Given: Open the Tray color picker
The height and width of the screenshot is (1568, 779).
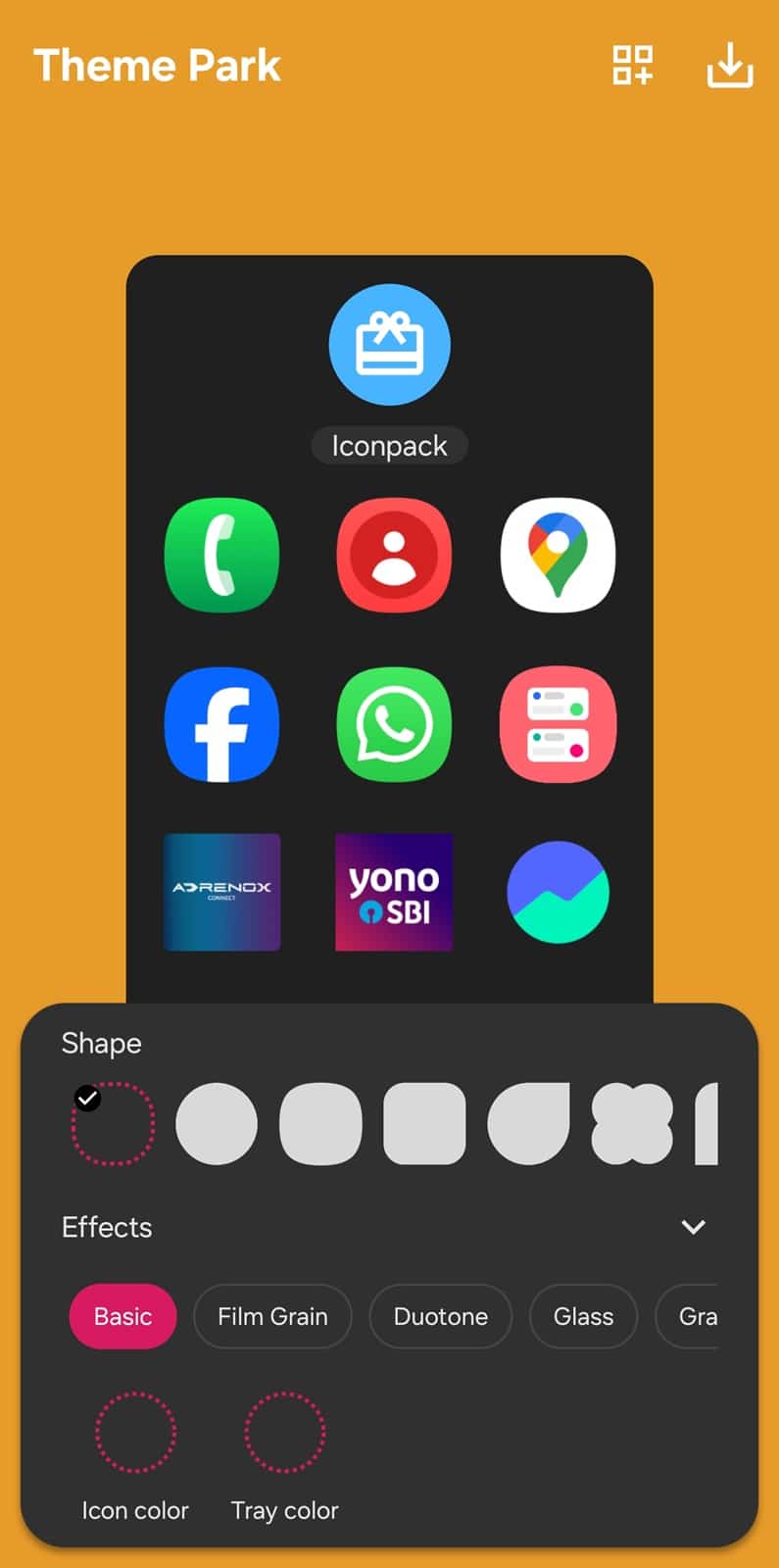Looking at the screenshot, I should coord(284,1433).
